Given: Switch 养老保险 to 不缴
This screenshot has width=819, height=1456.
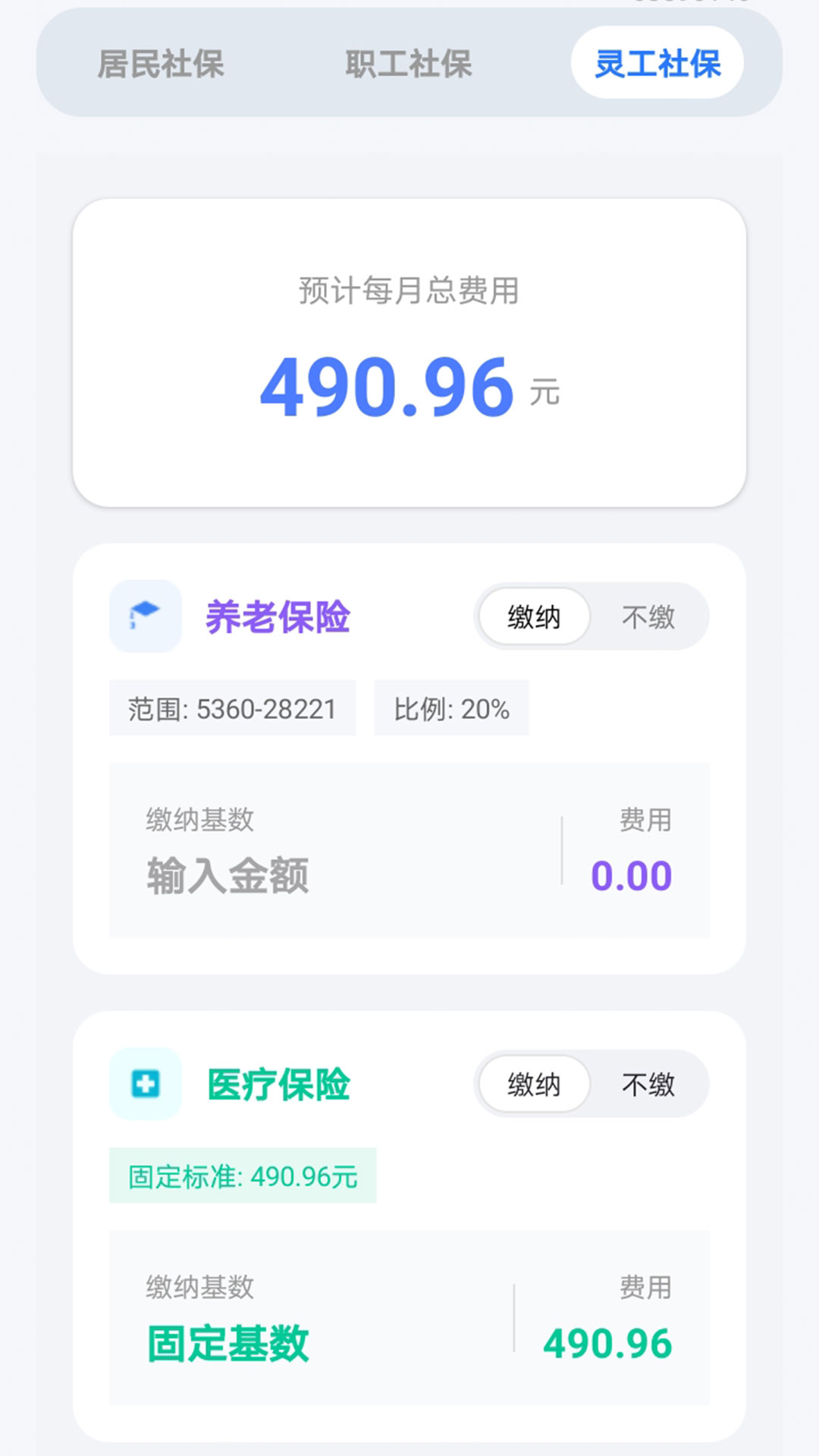Looking at the screenshot, I should (651, 617).
